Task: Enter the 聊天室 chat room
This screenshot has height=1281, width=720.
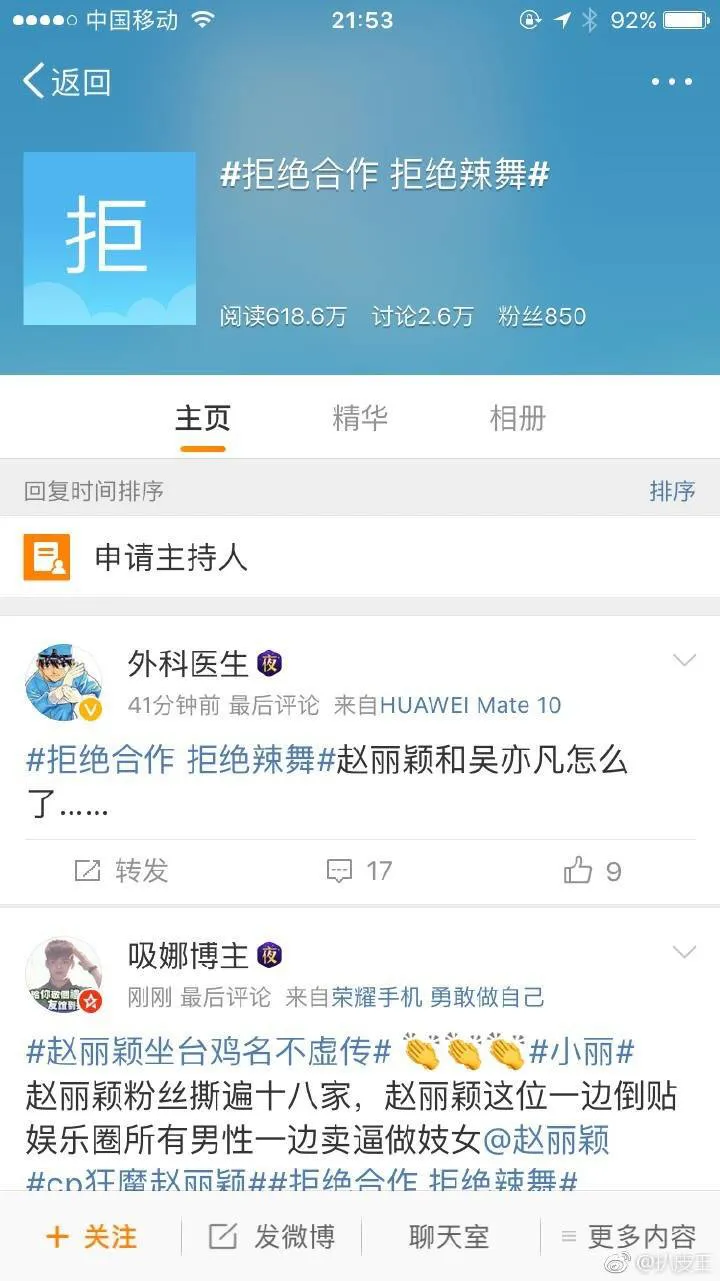Action: 449,1237
